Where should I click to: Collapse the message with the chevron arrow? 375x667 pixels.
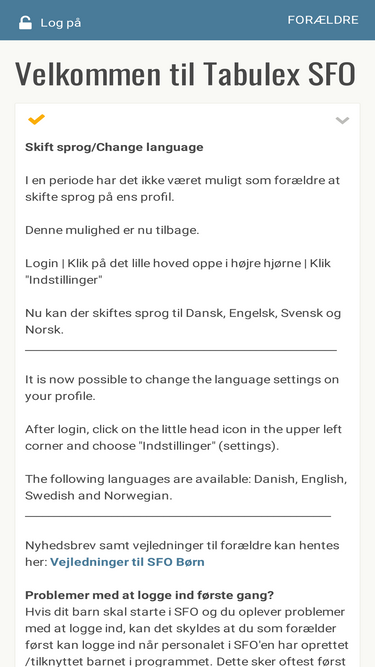pos(342,120)
